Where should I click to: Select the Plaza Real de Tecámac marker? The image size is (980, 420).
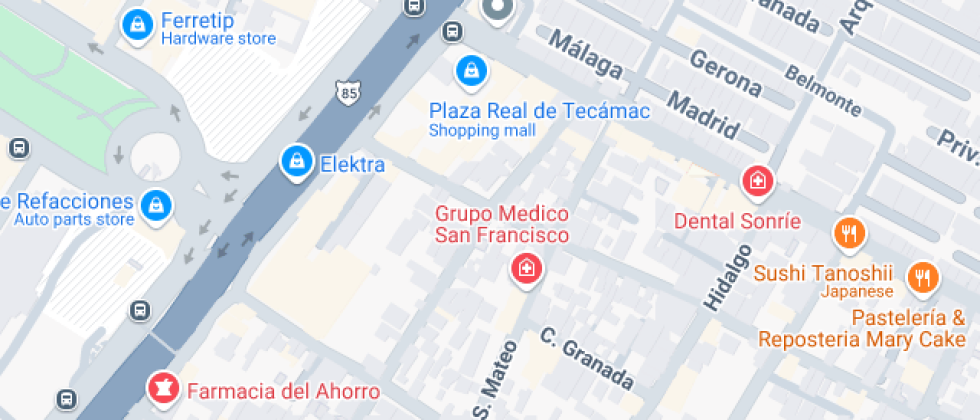click(470, 71)
